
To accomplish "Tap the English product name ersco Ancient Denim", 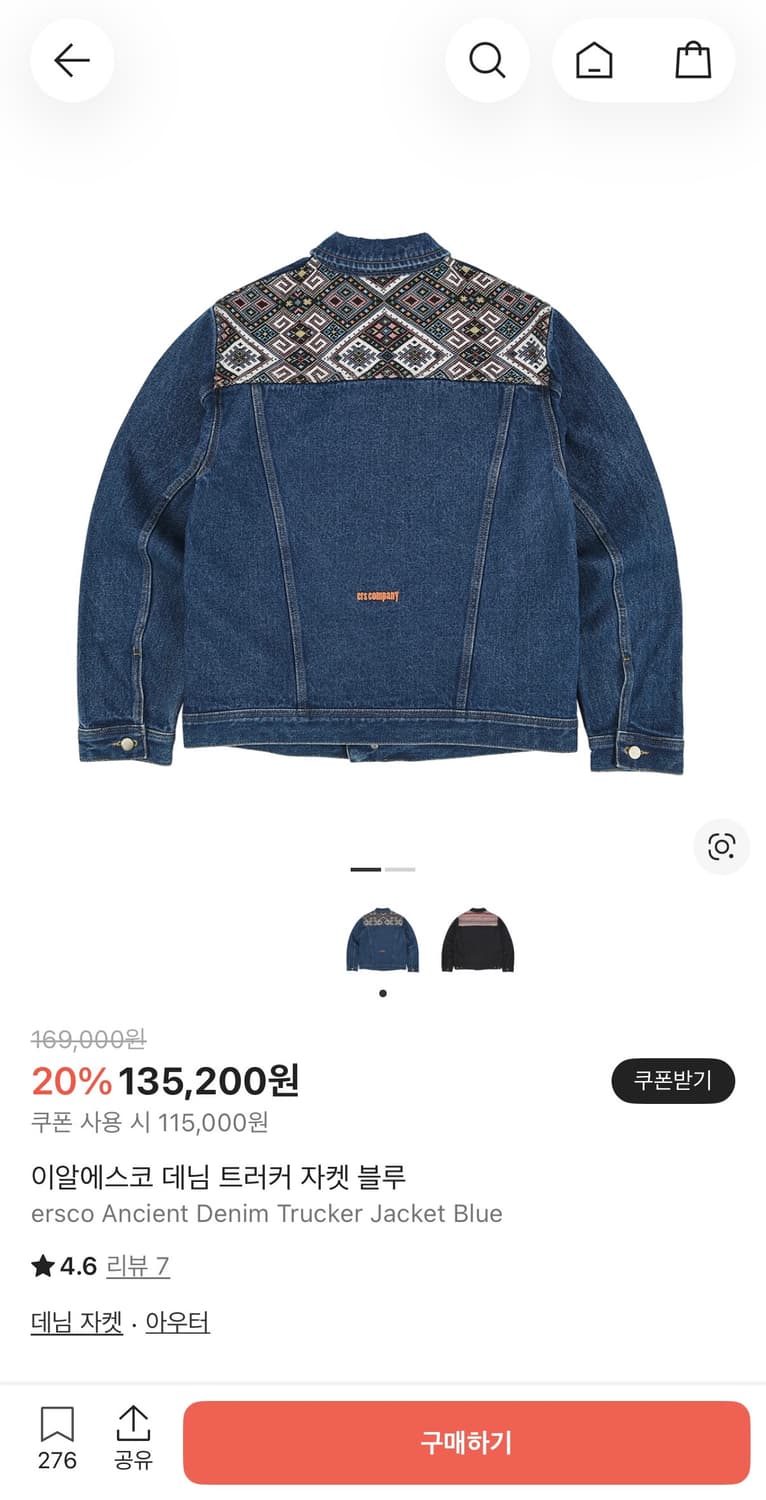I will click(x=265, y=1213).
